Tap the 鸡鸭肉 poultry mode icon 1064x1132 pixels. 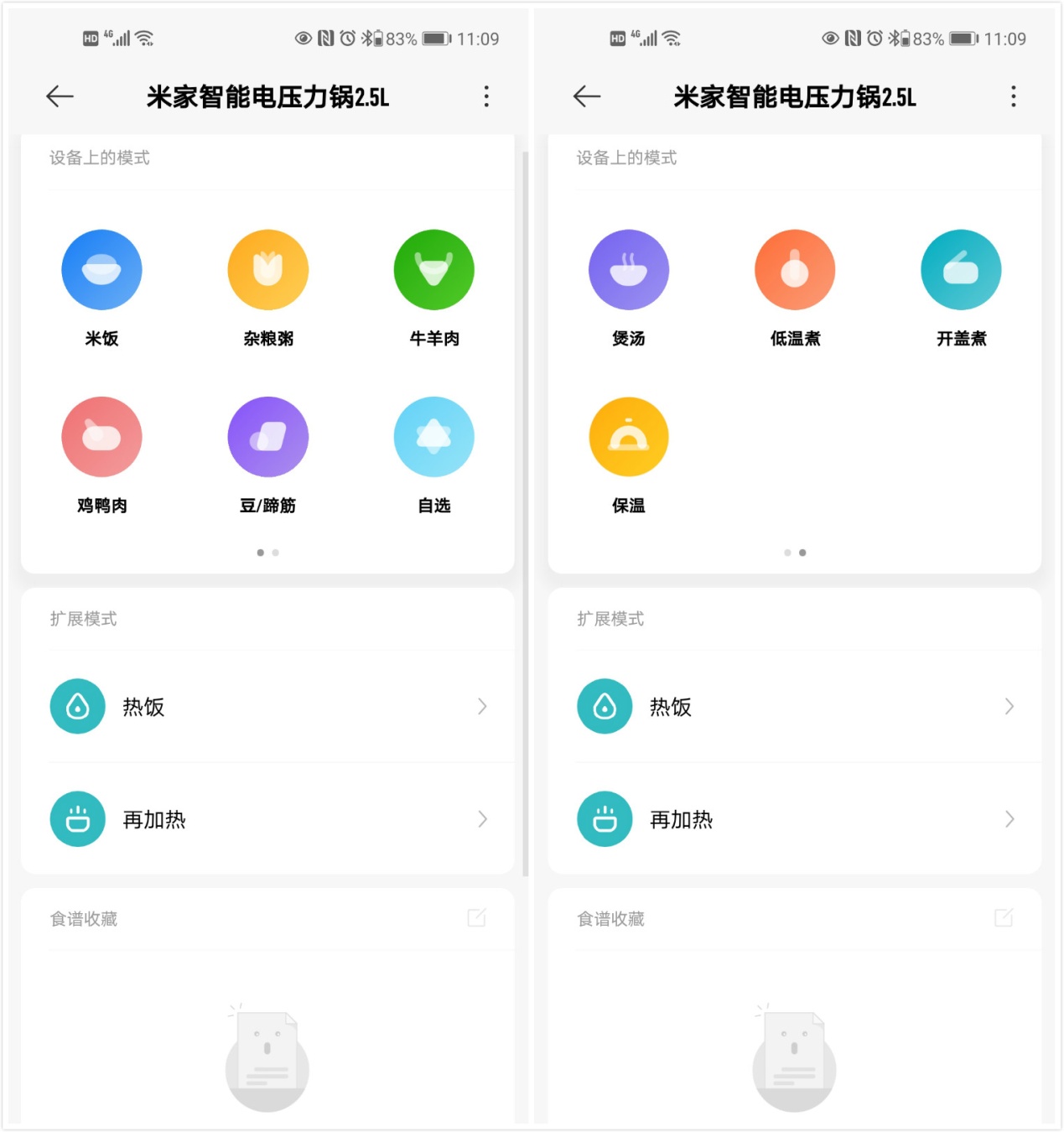point(101,437)
